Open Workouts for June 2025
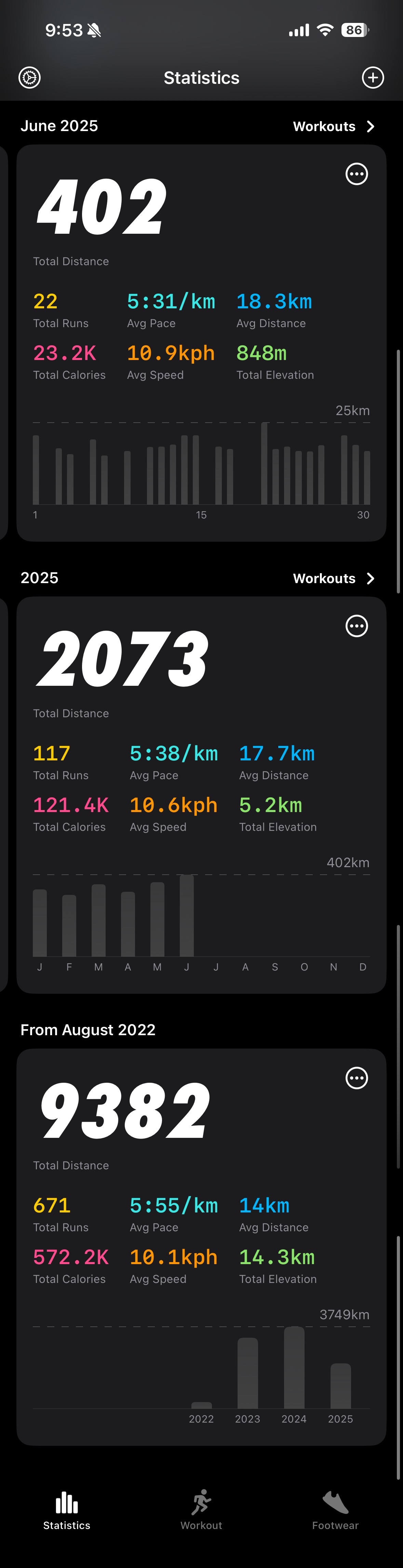Screen dimensions: 403x1568 pyautogui.click(x=333, y=127)
